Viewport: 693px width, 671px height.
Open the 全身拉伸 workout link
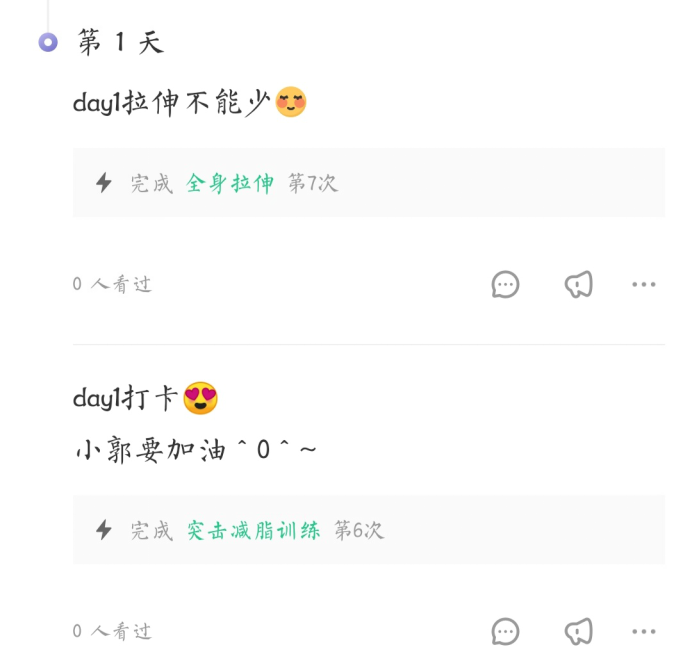click(230, 183)
